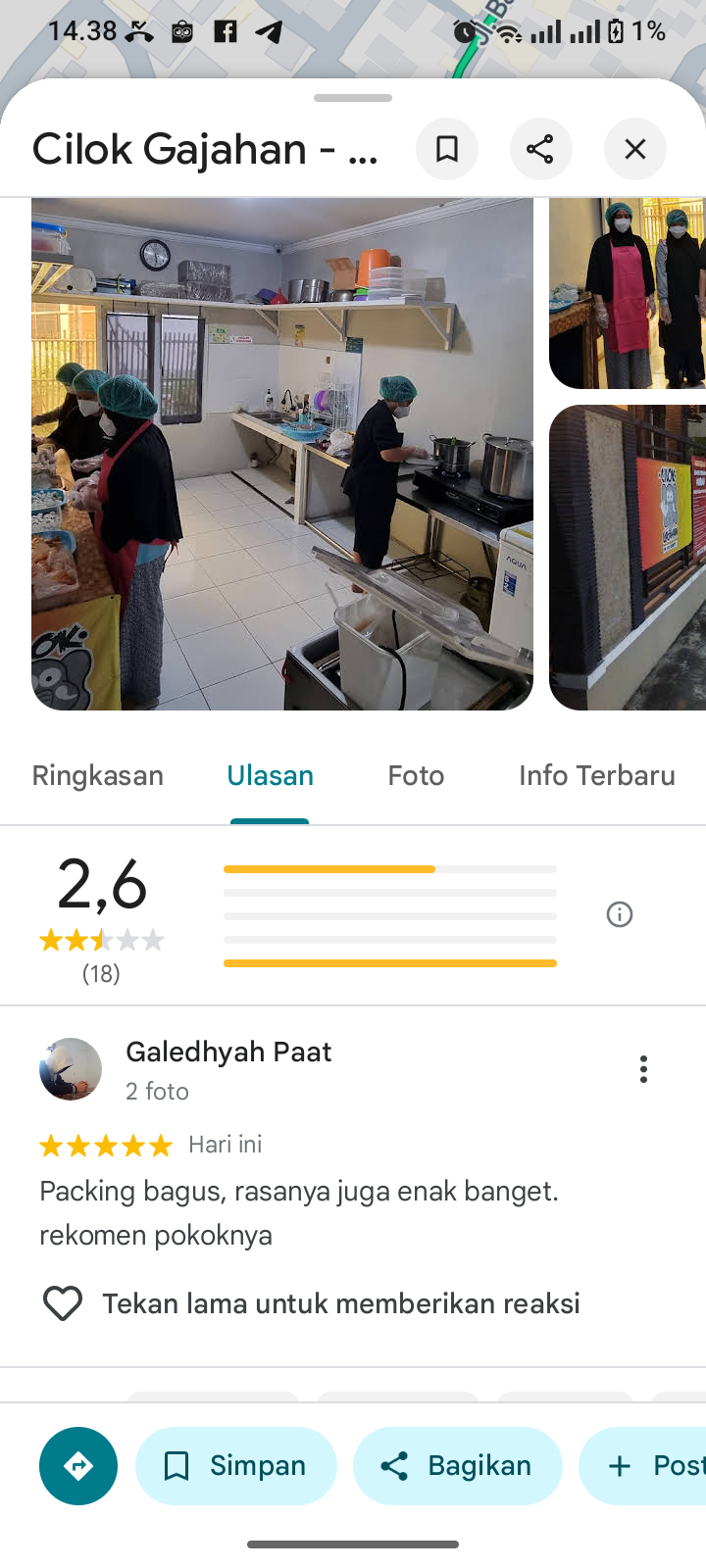Tap the Bagikan chip
Viewport: 706px width, 1568px height.
pos(458,1466)
